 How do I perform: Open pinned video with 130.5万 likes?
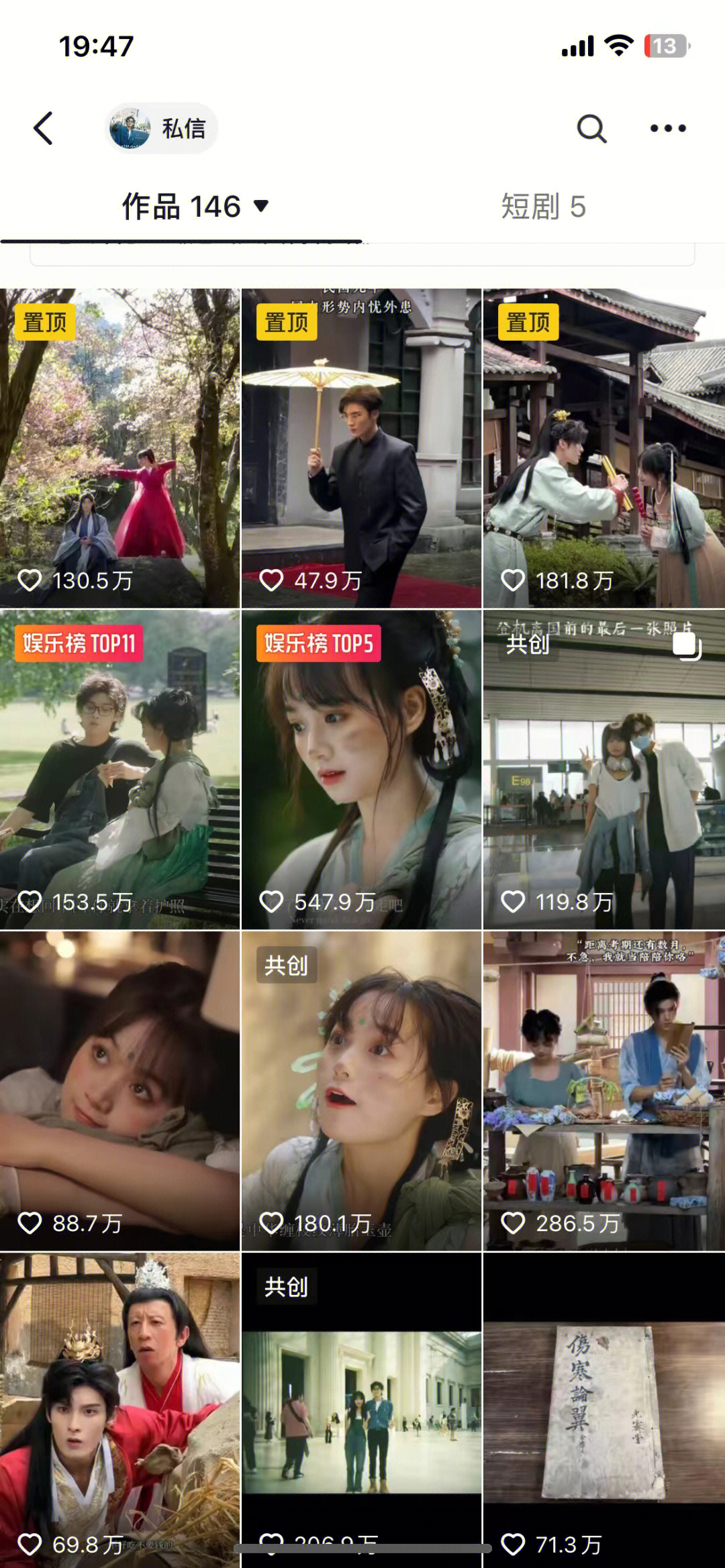[119, 448]
